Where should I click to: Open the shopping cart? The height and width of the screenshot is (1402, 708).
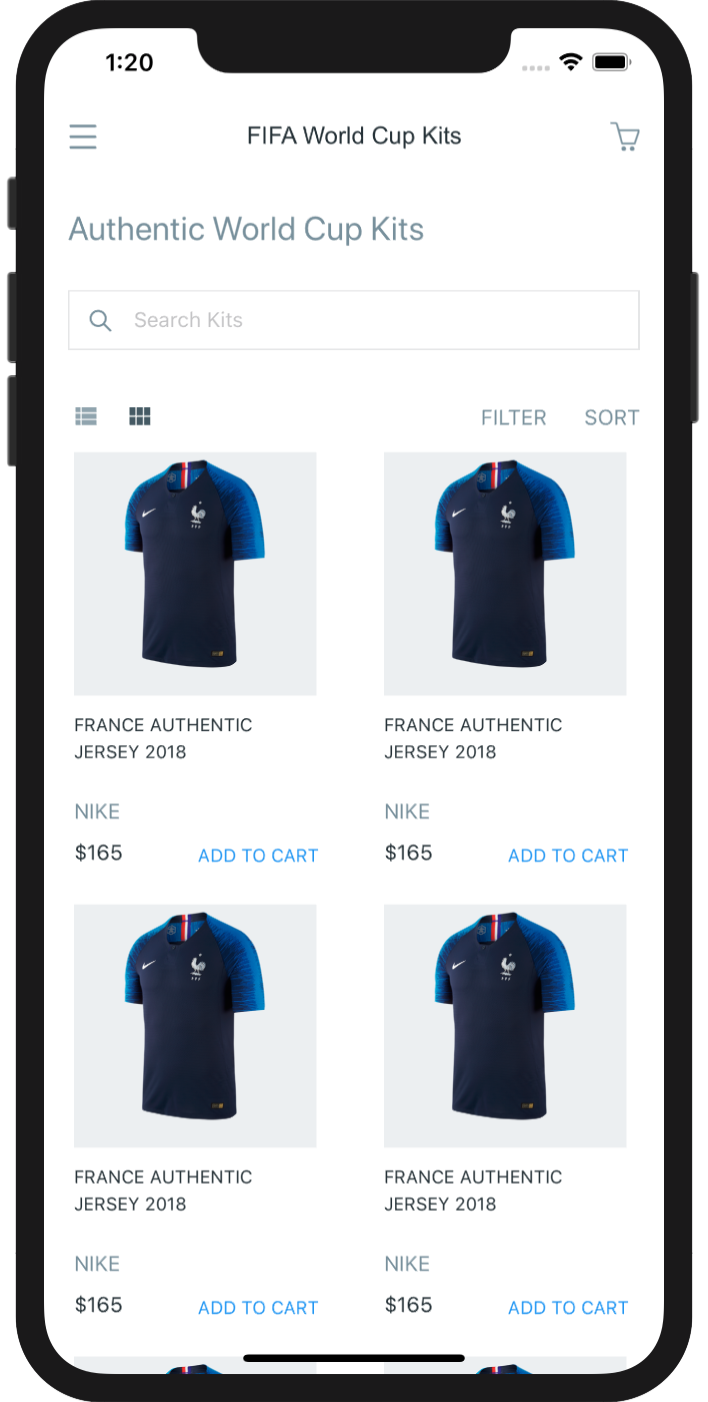[625, 136]
